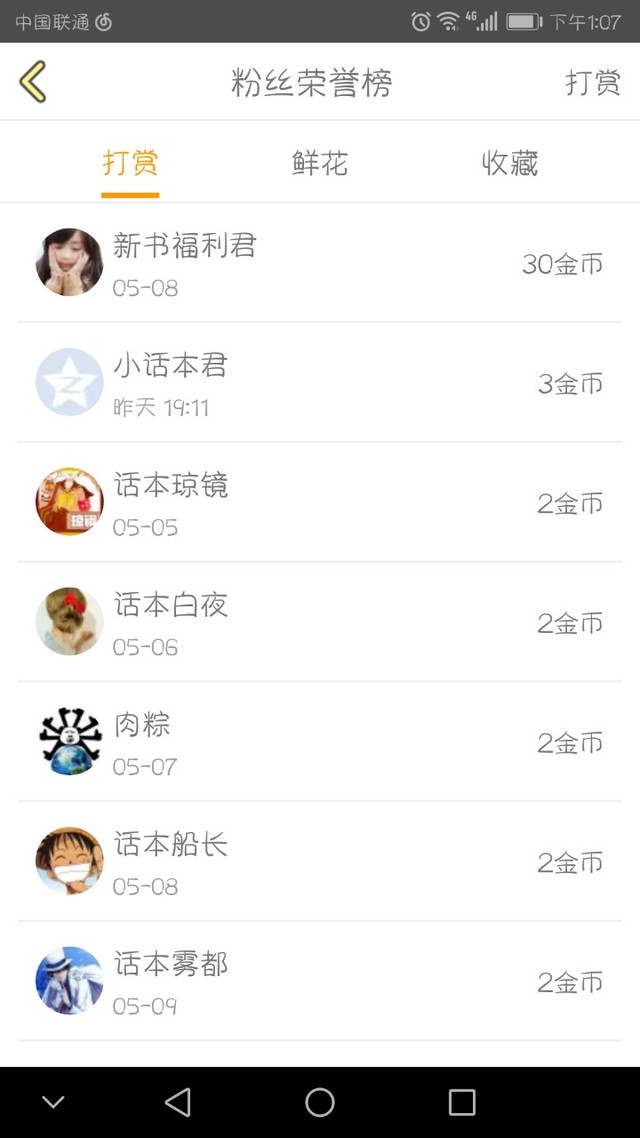Viewport: 640px width, 1138px height.
Task: Tap 打赏 button in the top bar
Action: [593, 82]
